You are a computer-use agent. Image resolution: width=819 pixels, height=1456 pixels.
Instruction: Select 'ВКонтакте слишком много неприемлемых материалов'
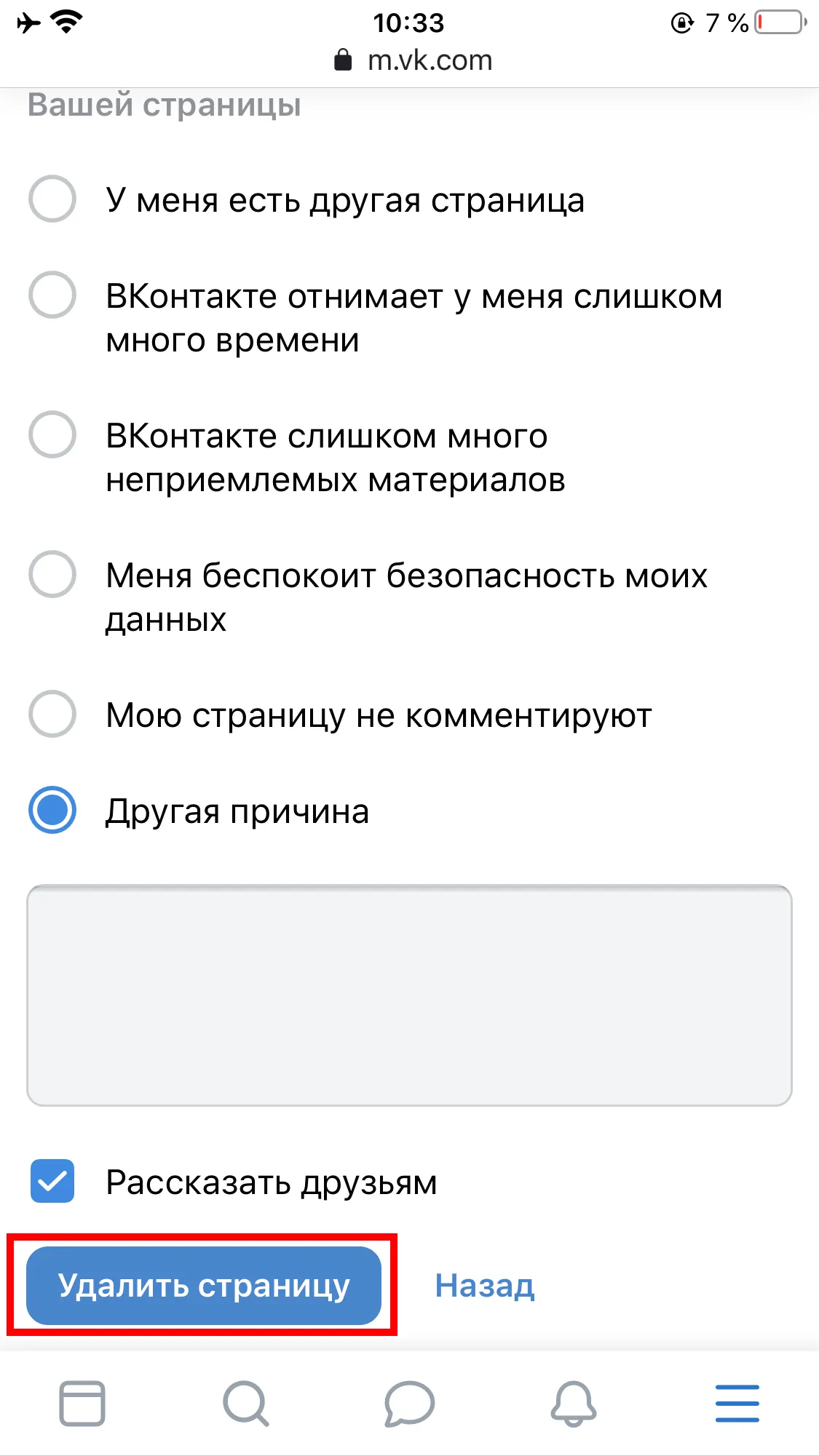click(x=52, y=434)
